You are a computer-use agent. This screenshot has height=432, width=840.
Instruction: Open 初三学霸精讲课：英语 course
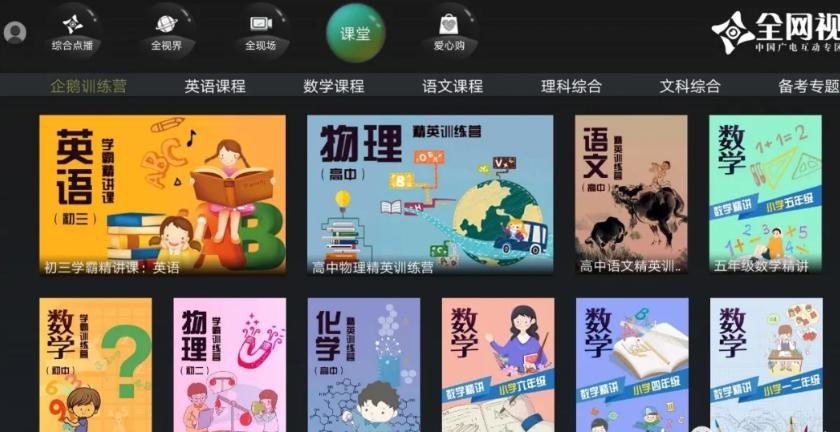click(162, 195)
